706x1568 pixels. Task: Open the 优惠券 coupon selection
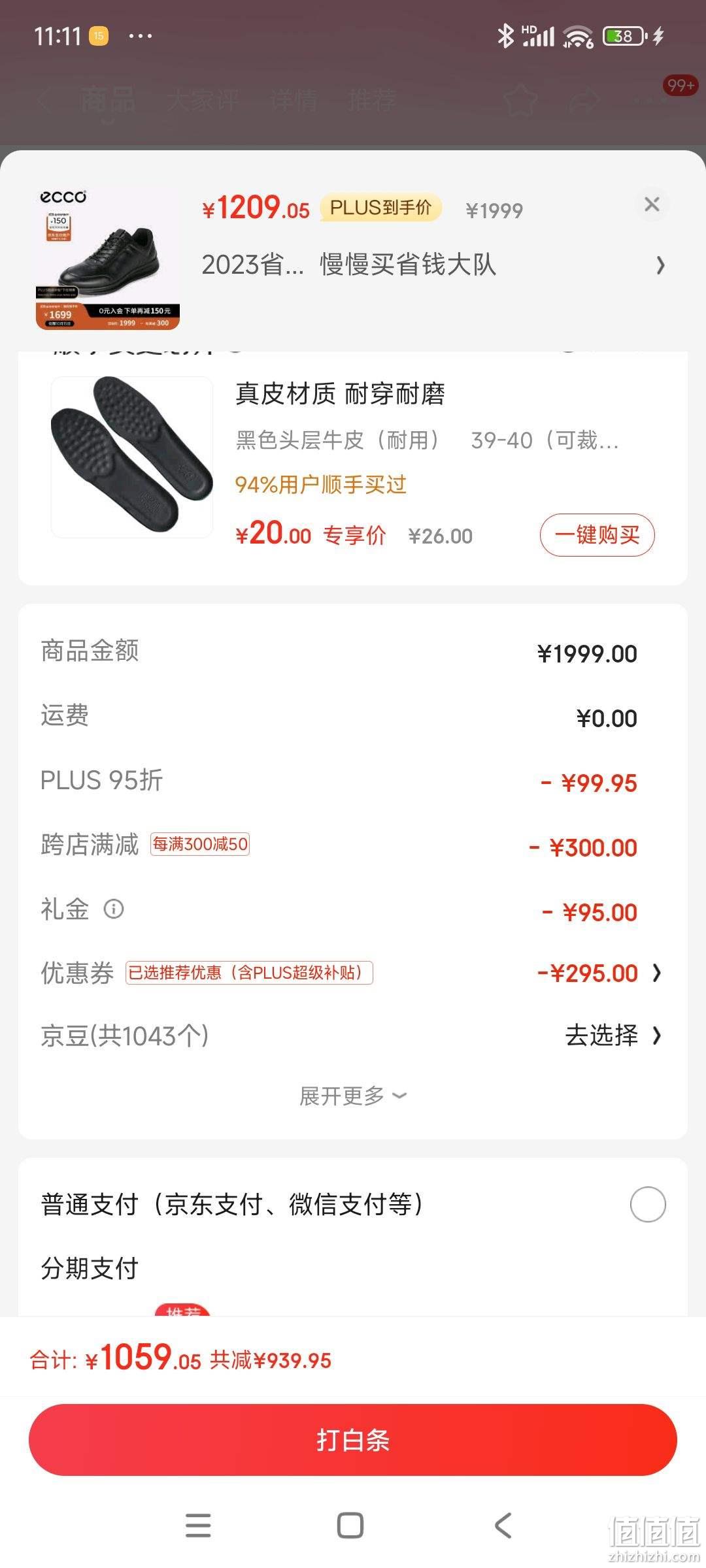coord(353,973)
